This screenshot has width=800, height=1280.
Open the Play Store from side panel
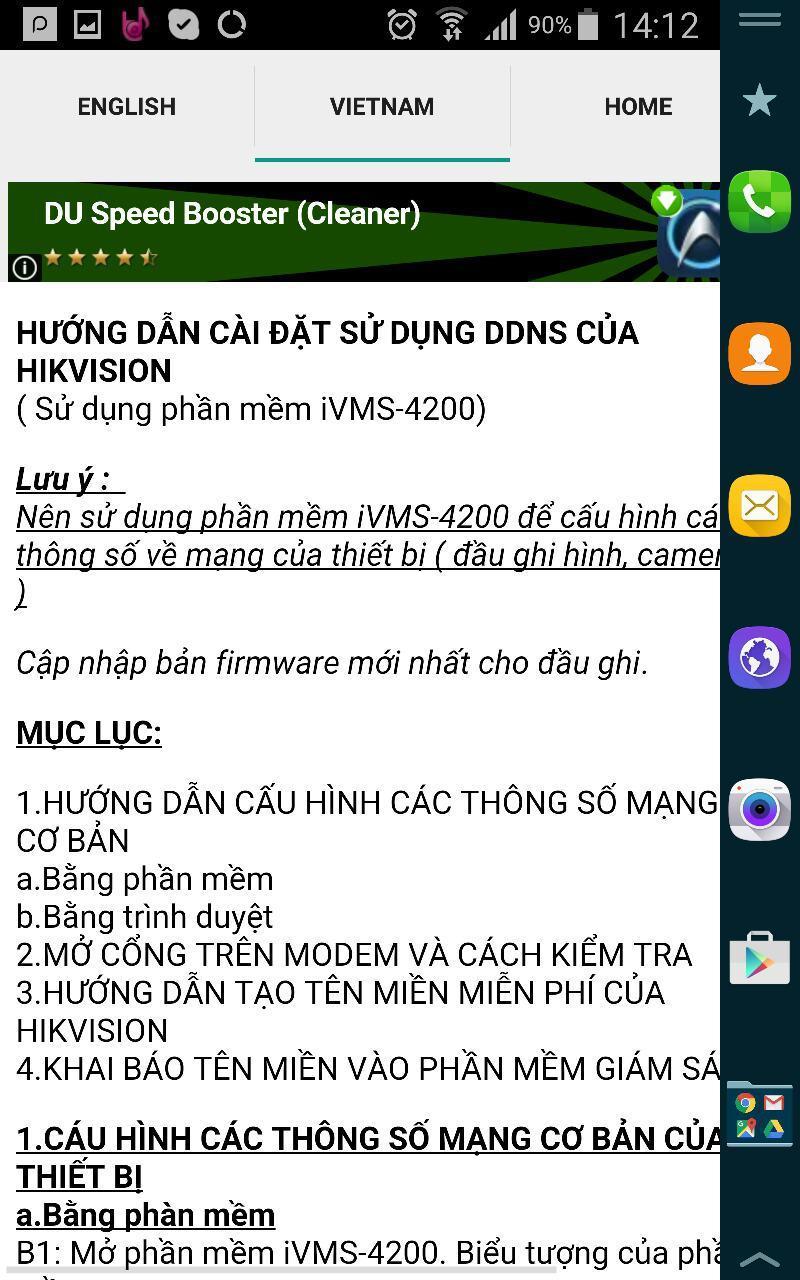[760, 960]
